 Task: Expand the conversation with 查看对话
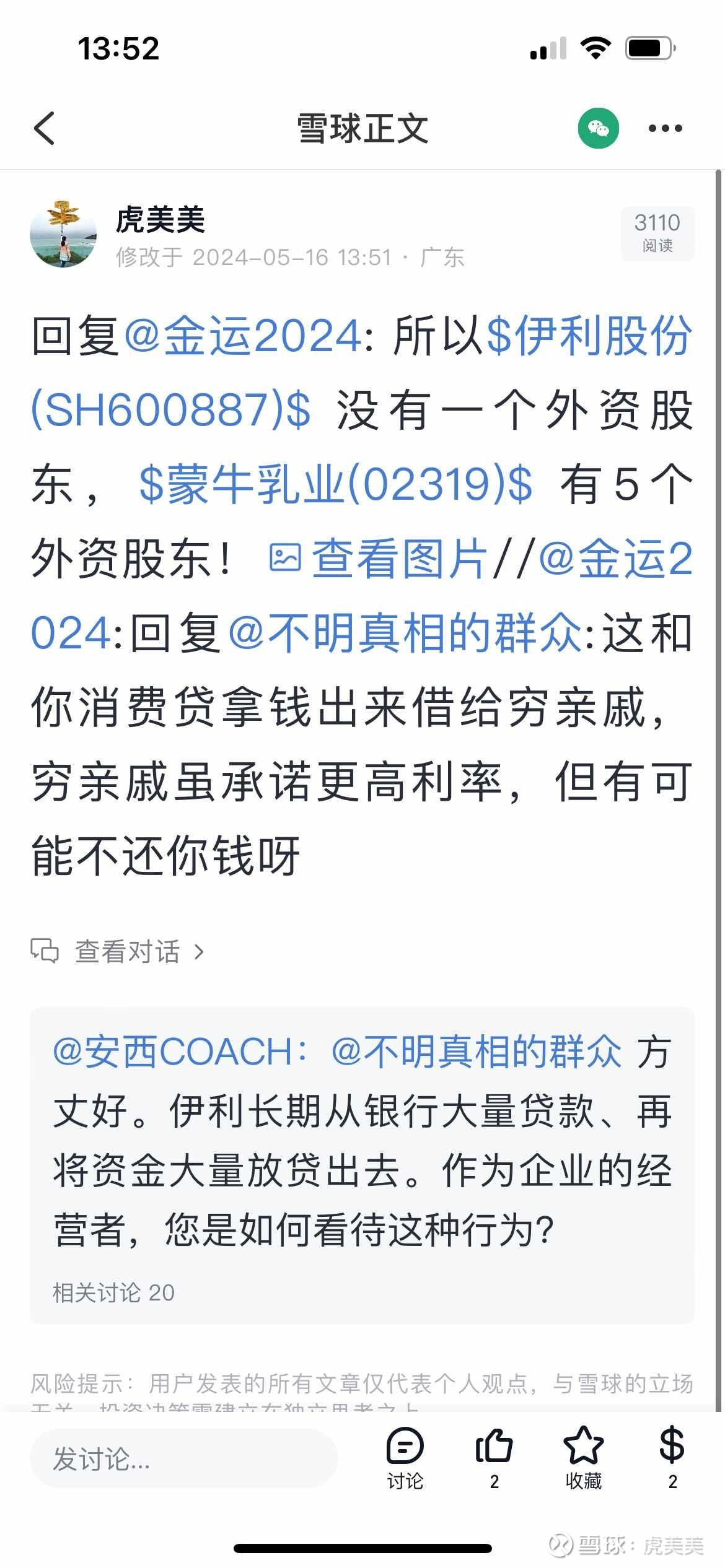click(124, 952)
